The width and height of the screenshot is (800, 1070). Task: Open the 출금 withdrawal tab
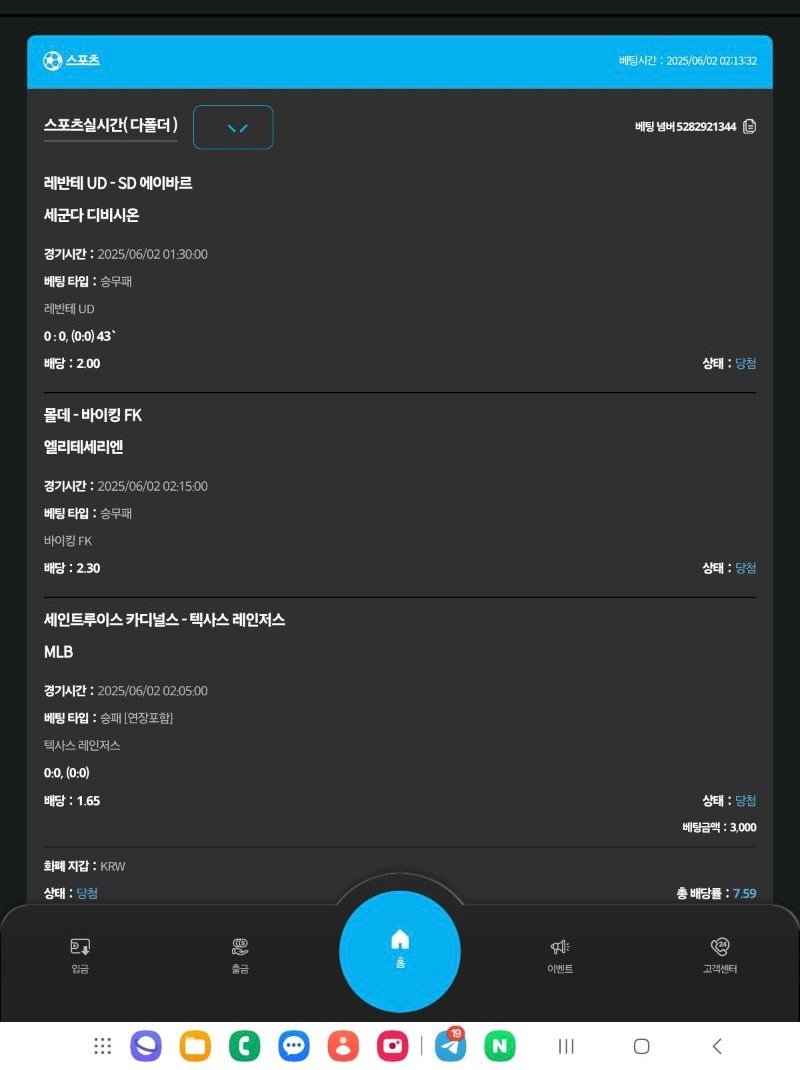(240, 954)
